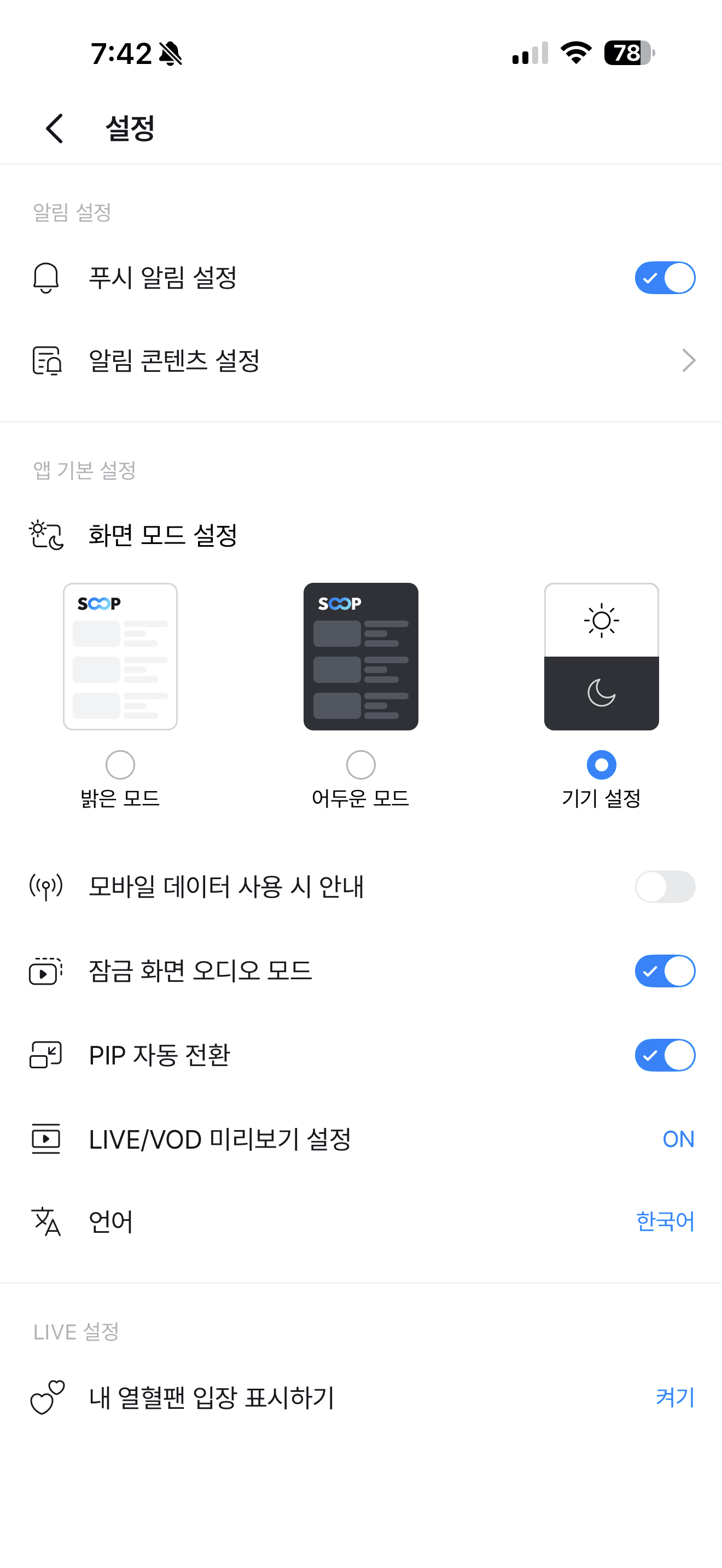Open LIVE/VOD 미리보기 설정
This screenshot has height=1568, width=722.
tap(360, 1139)
